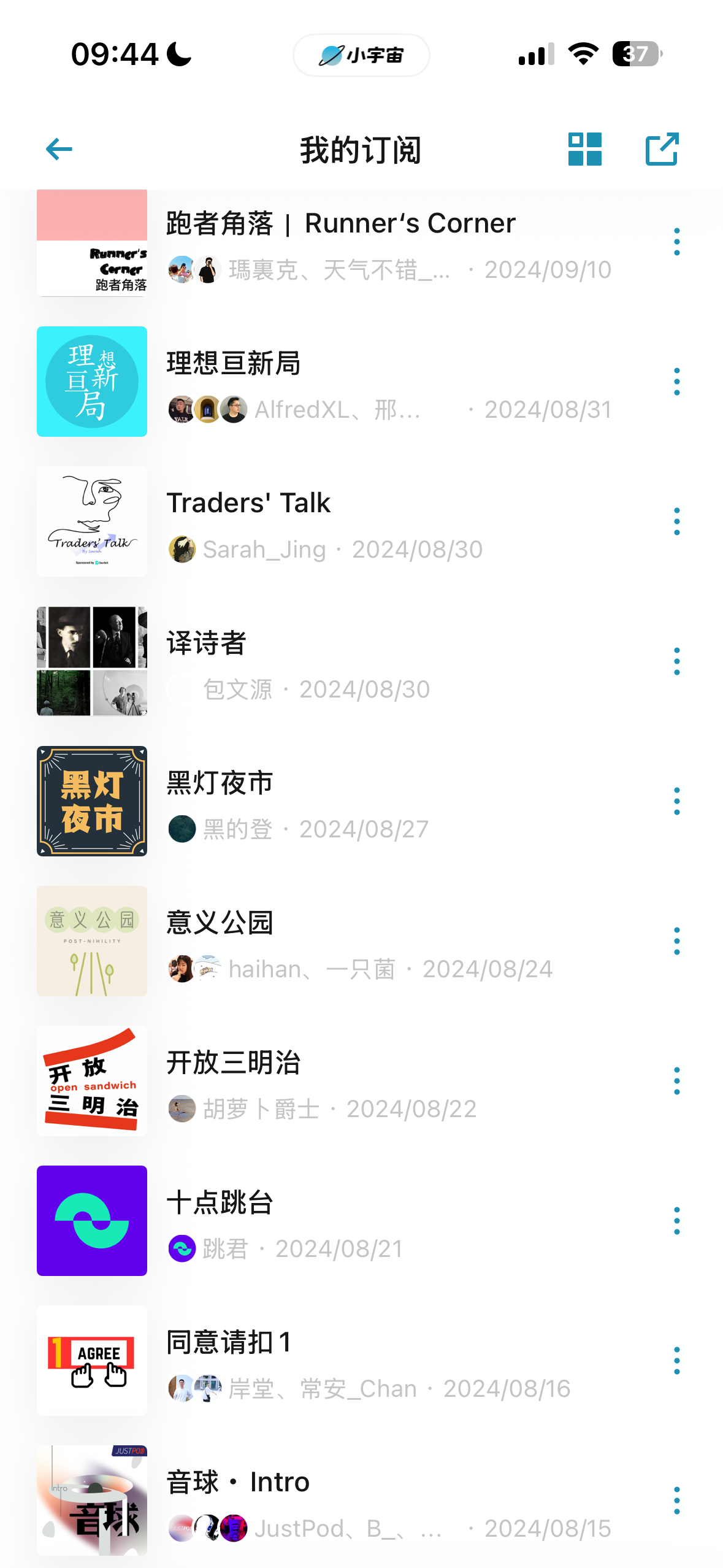View the 开放三明治 podcast
Screen dimensions: 723x1568
point(233,1063)
